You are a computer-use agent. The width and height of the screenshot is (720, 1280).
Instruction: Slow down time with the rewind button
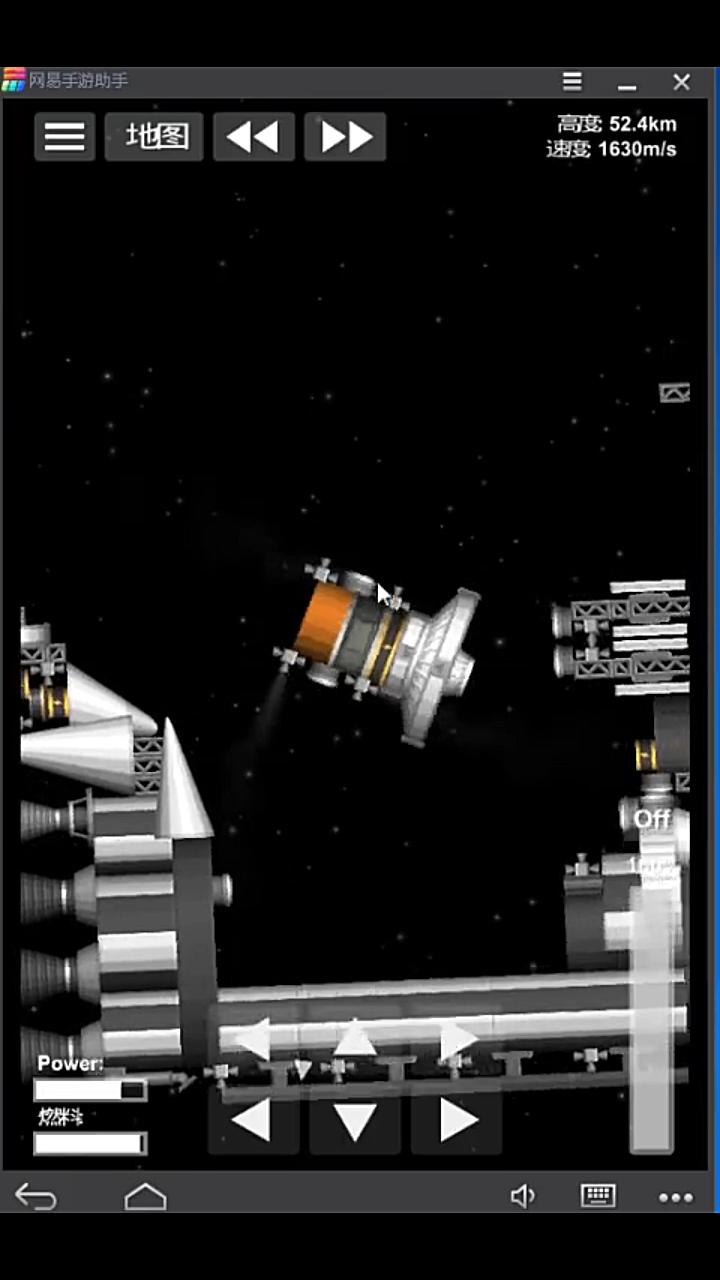[254, 137]
